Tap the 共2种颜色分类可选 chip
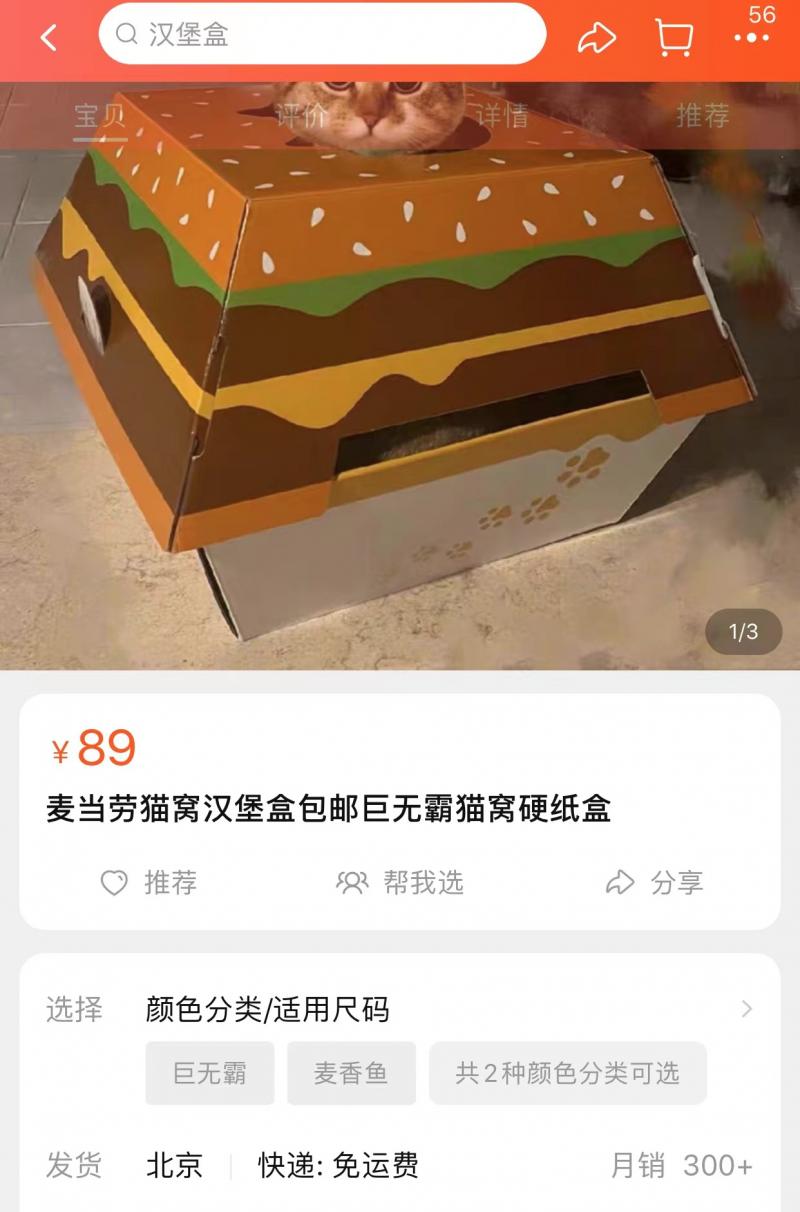800x1212 pixels. pyautogui.click(x=567, y=1073)
